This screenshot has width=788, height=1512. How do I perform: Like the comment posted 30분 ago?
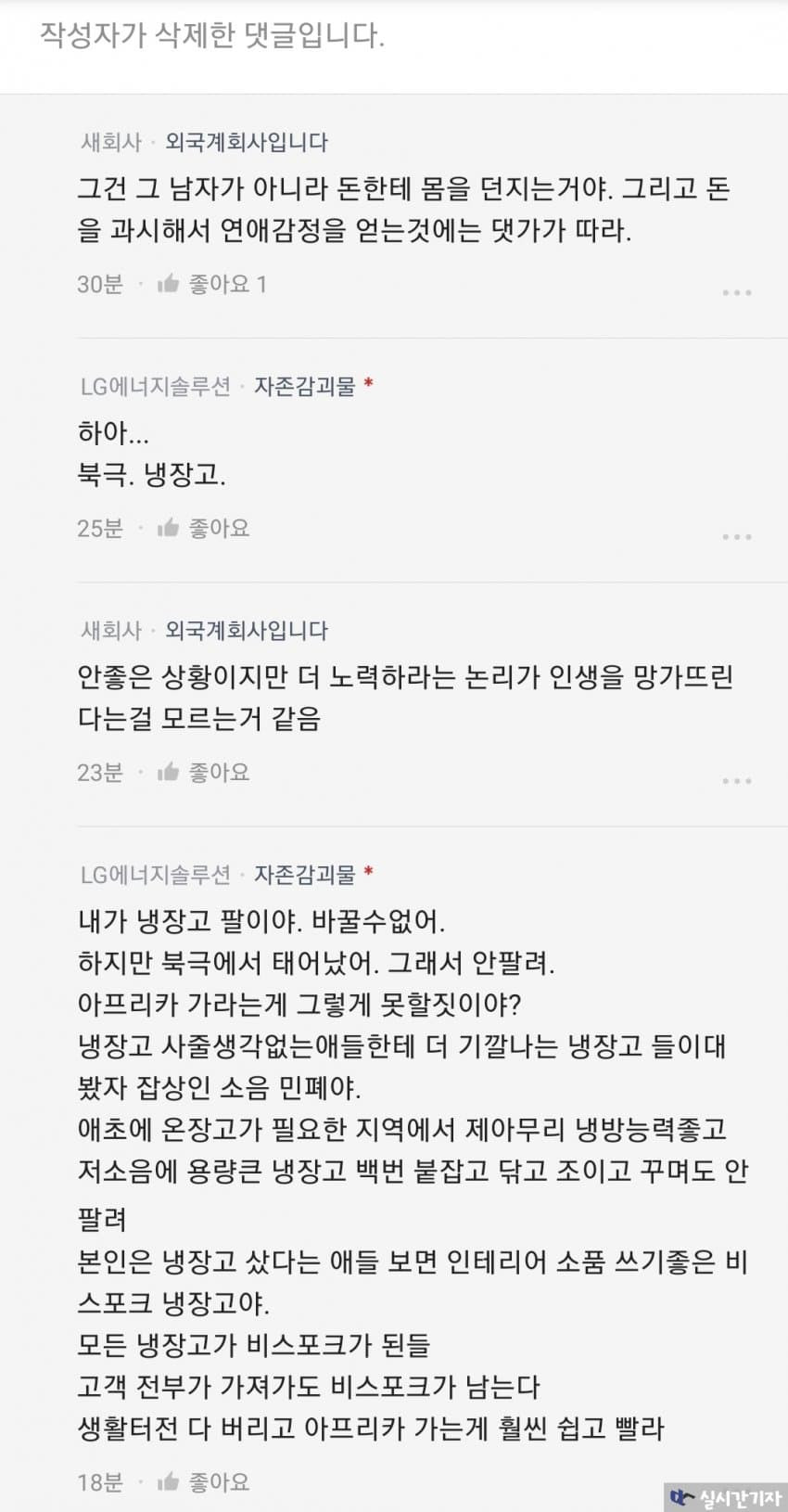pos(210,284)
